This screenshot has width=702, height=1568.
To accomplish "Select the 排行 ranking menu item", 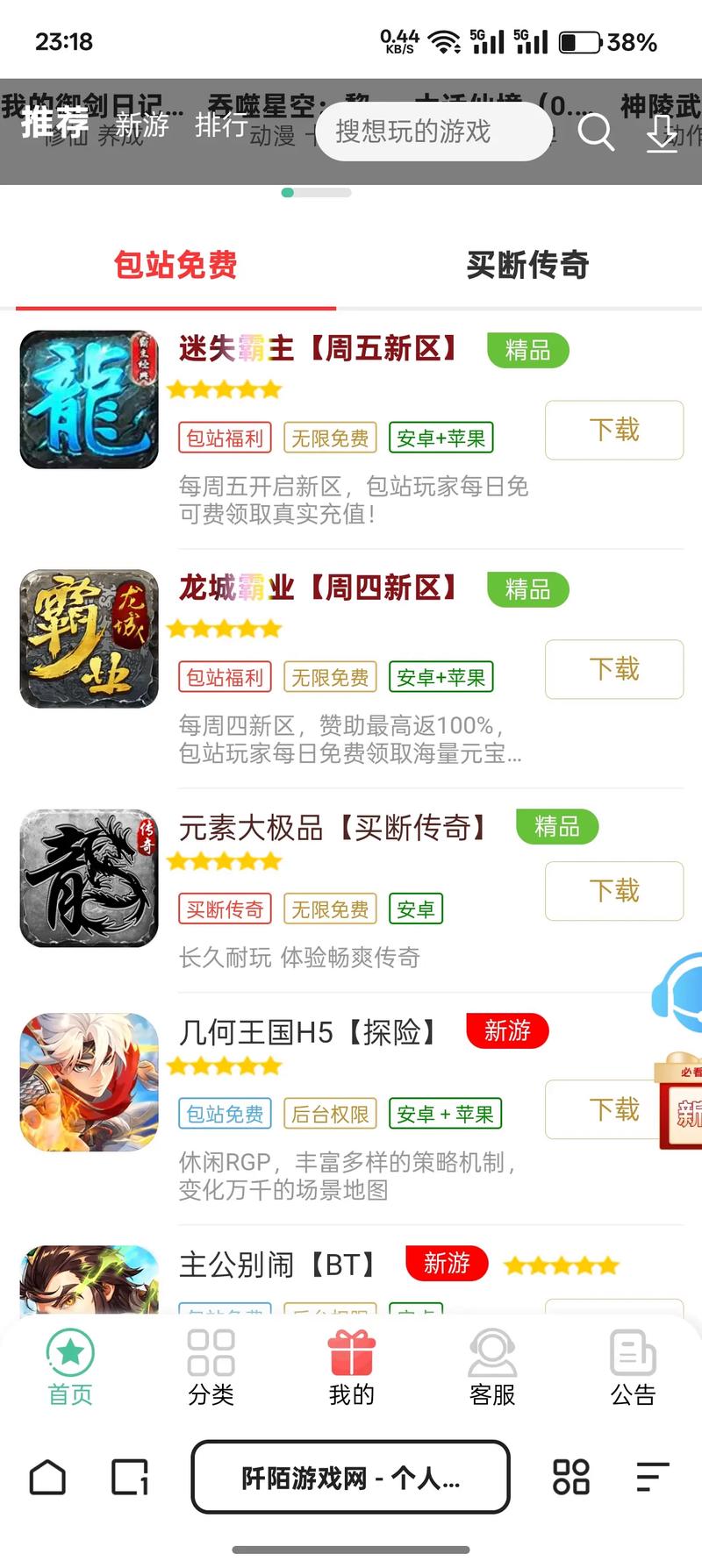I will click(216, 127).
